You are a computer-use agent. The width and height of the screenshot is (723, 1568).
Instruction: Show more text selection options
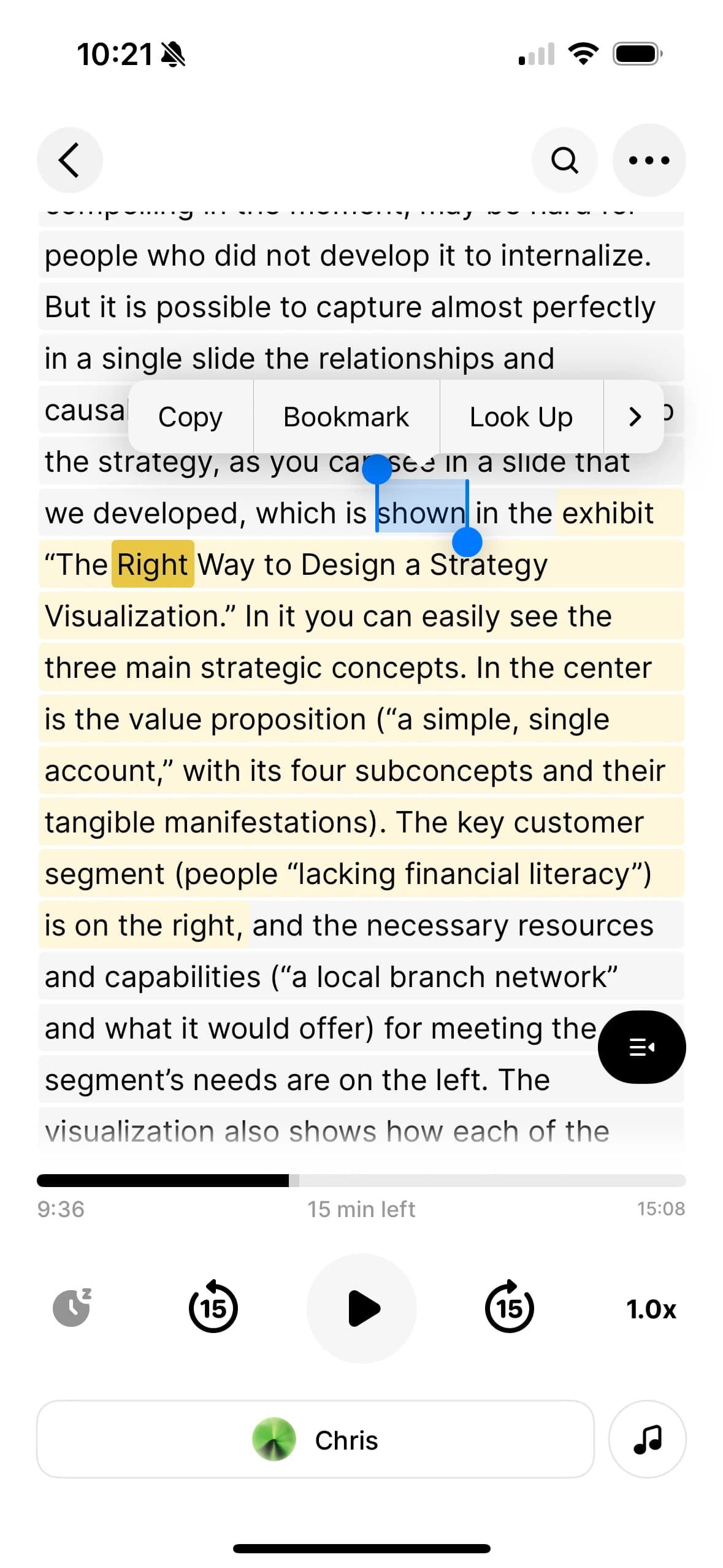click(x=635, y=417)
